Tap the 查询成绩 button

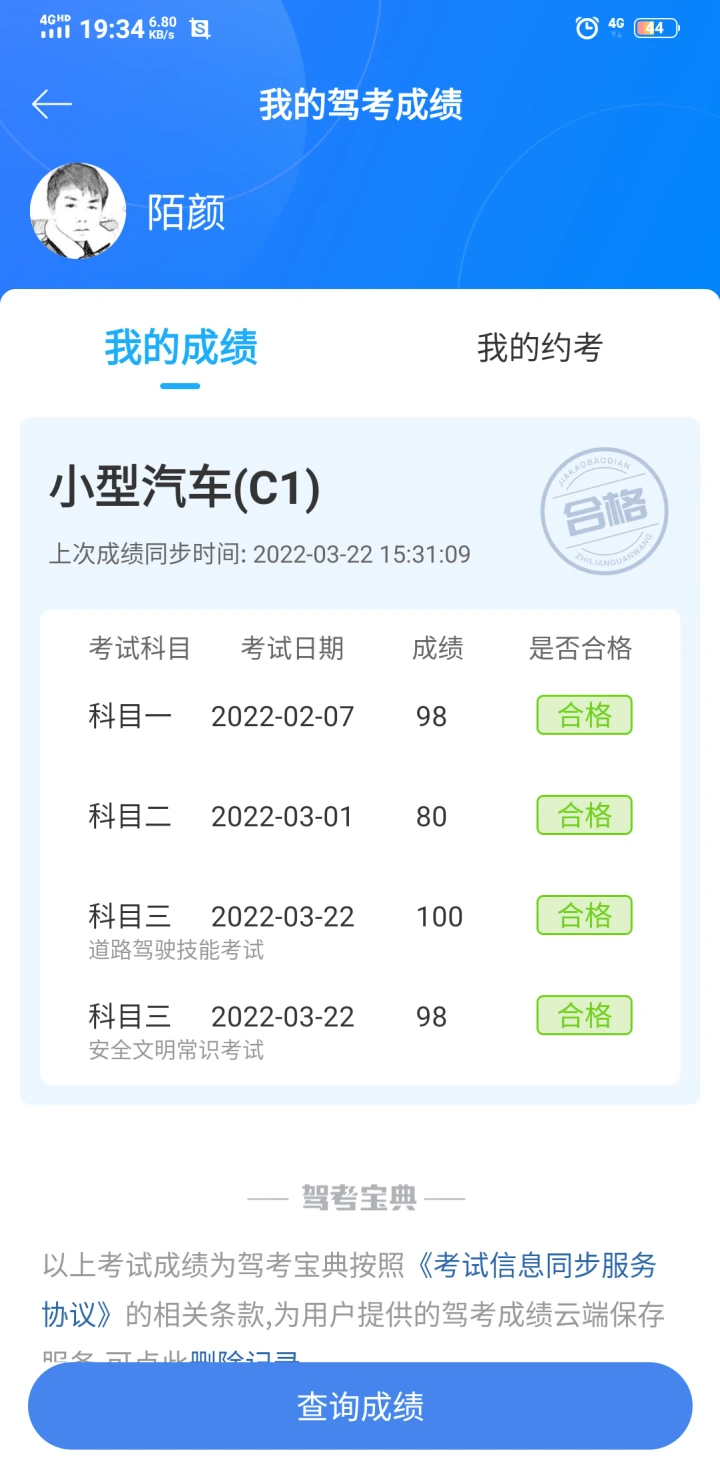point(360,1406)
